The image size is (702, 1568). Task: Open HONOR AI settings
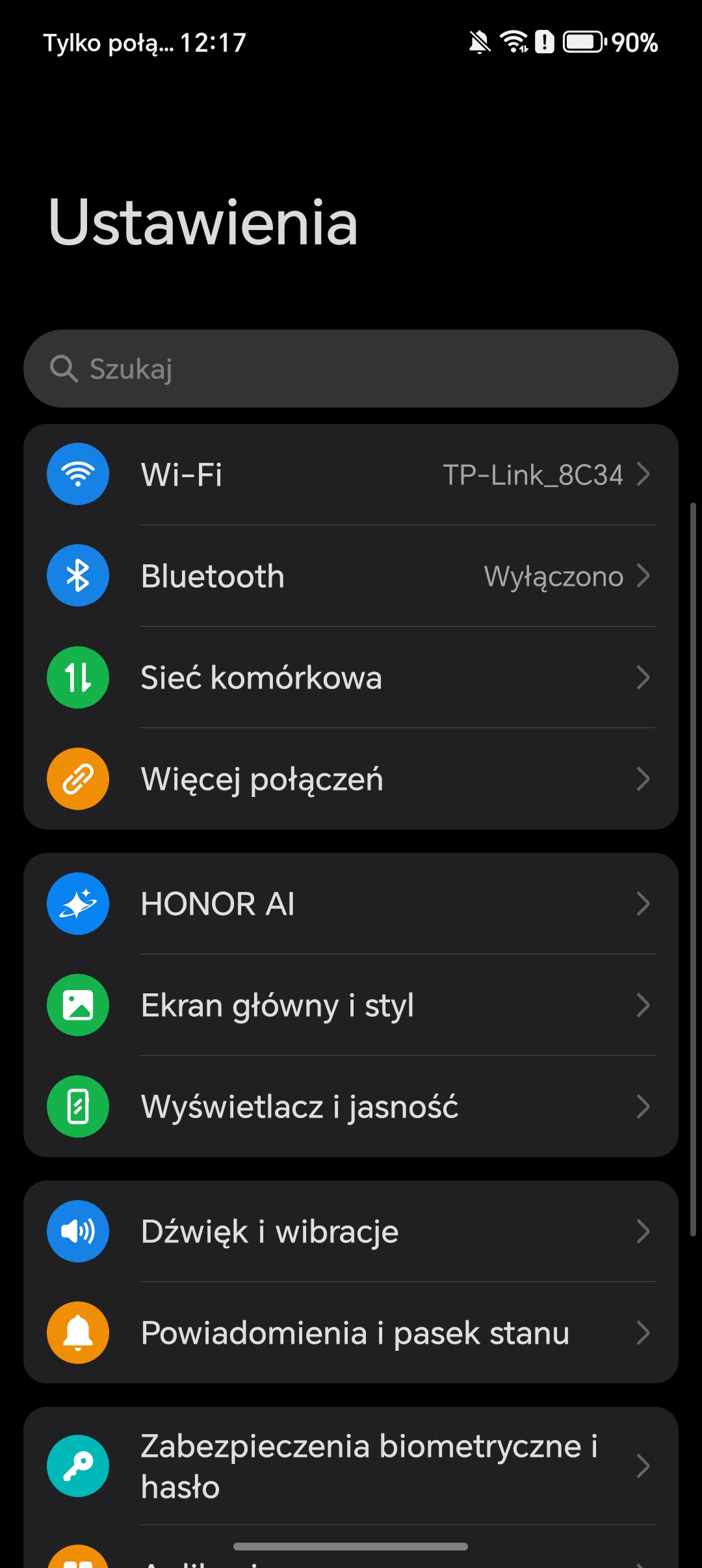coord(351,904)
